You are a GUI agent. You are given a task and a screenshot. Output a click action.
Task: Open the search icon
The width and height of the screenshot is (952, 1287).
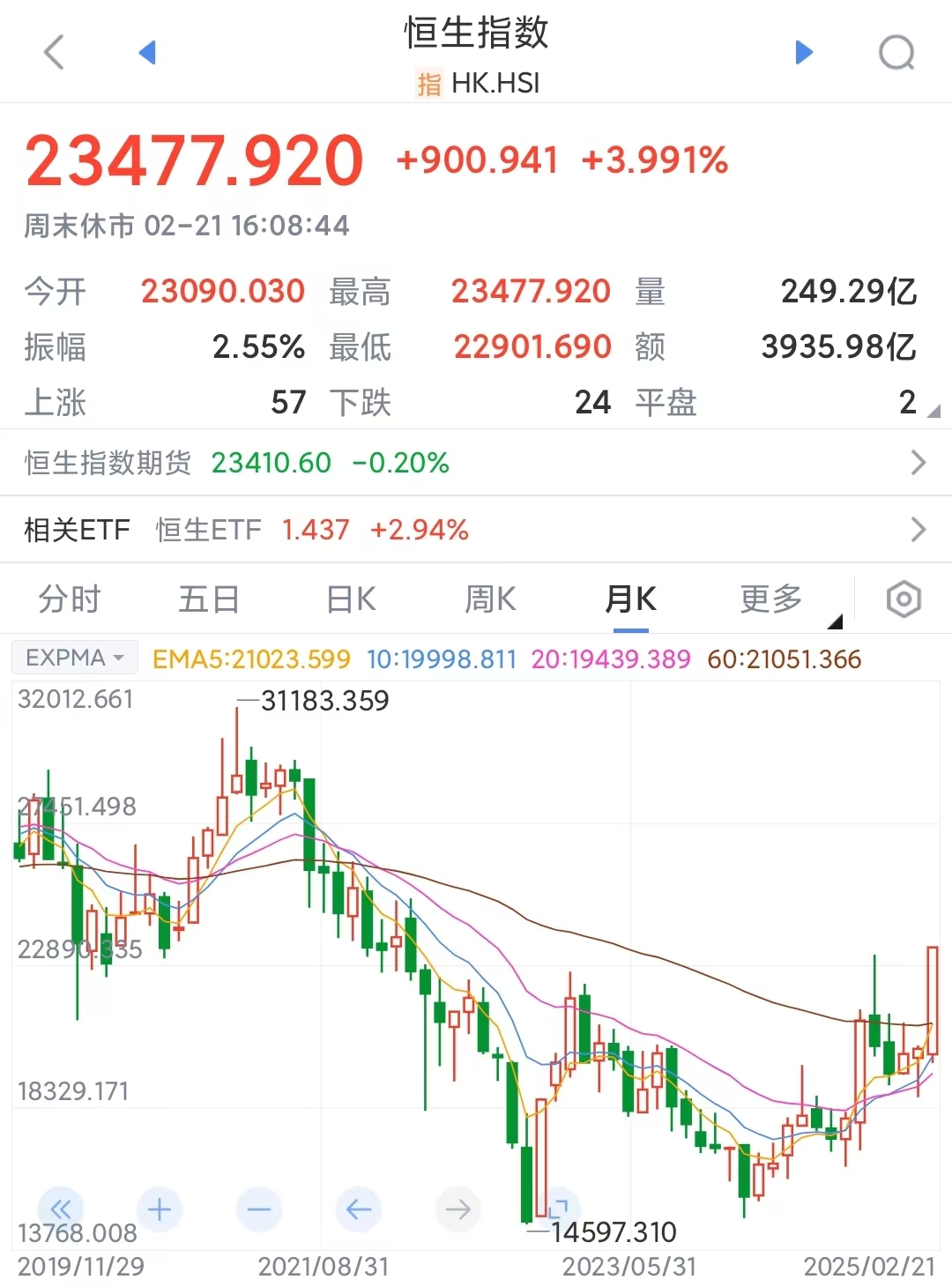[896, 53]
